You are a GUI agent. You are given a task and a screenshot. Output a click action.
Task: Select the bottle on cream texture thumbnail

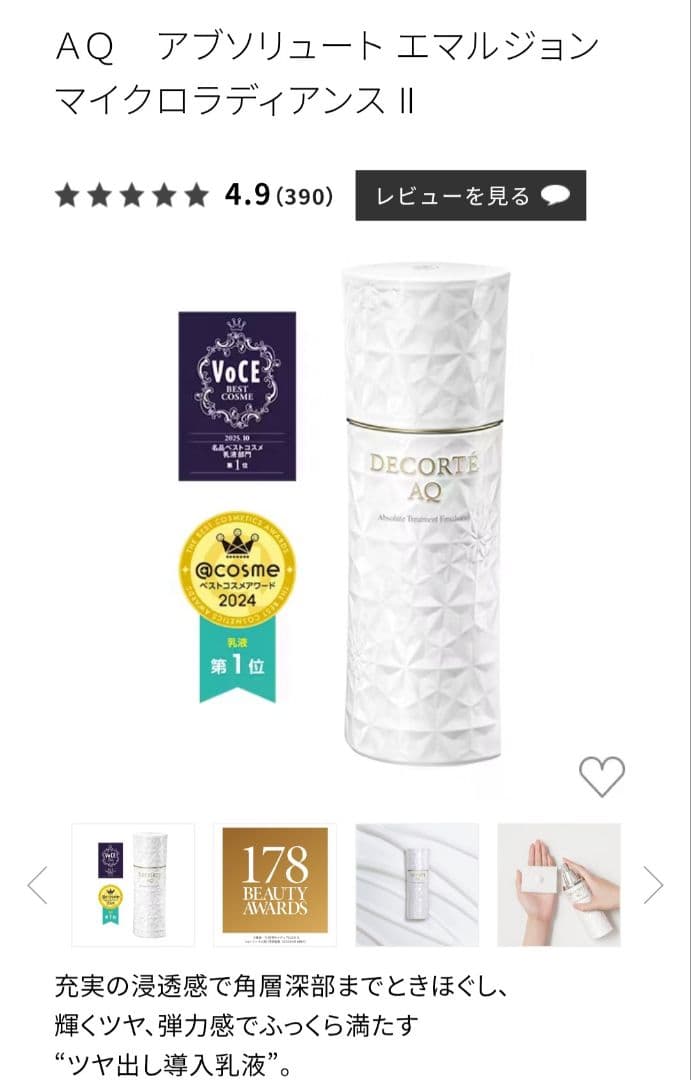417,885
